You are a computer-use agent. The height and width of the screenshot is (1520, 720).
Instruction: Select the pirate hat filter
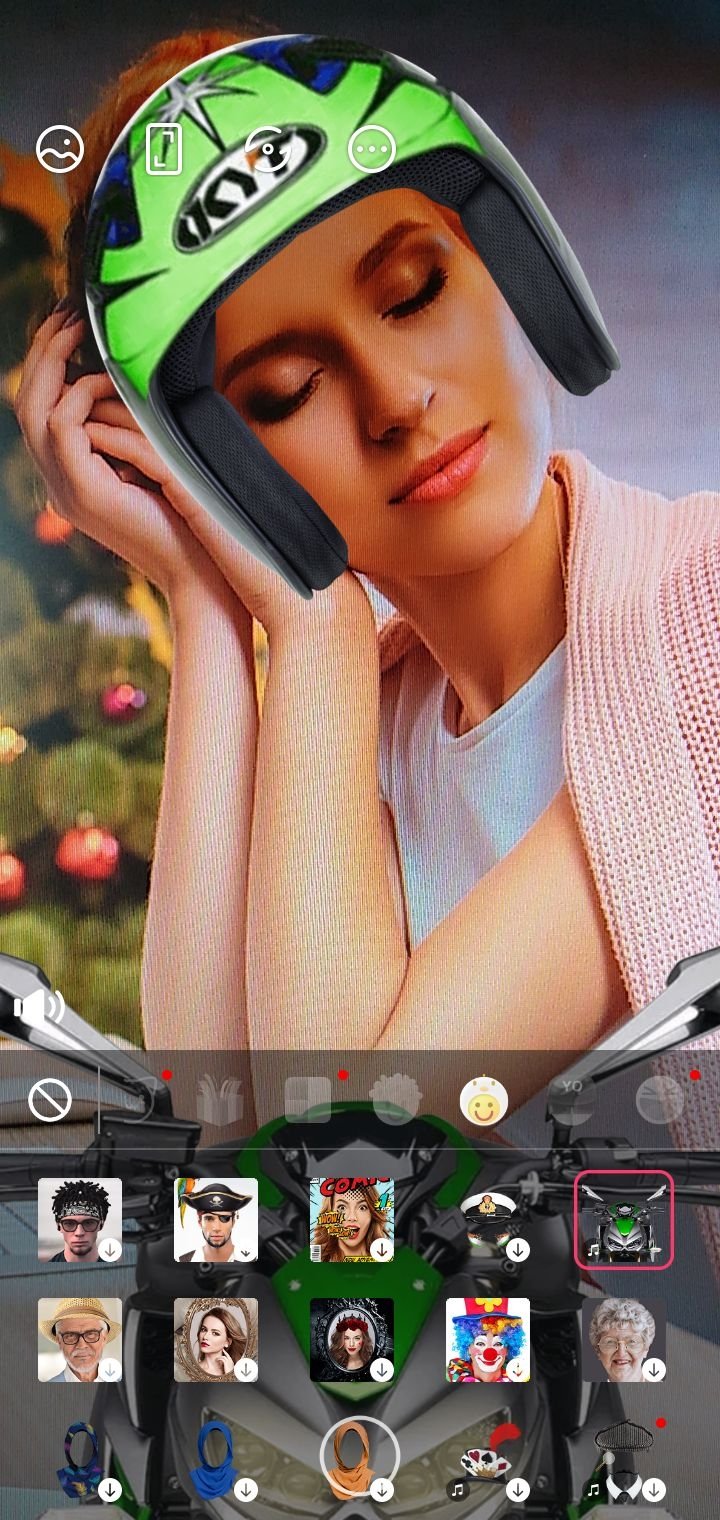click(x=216, y=1220)
